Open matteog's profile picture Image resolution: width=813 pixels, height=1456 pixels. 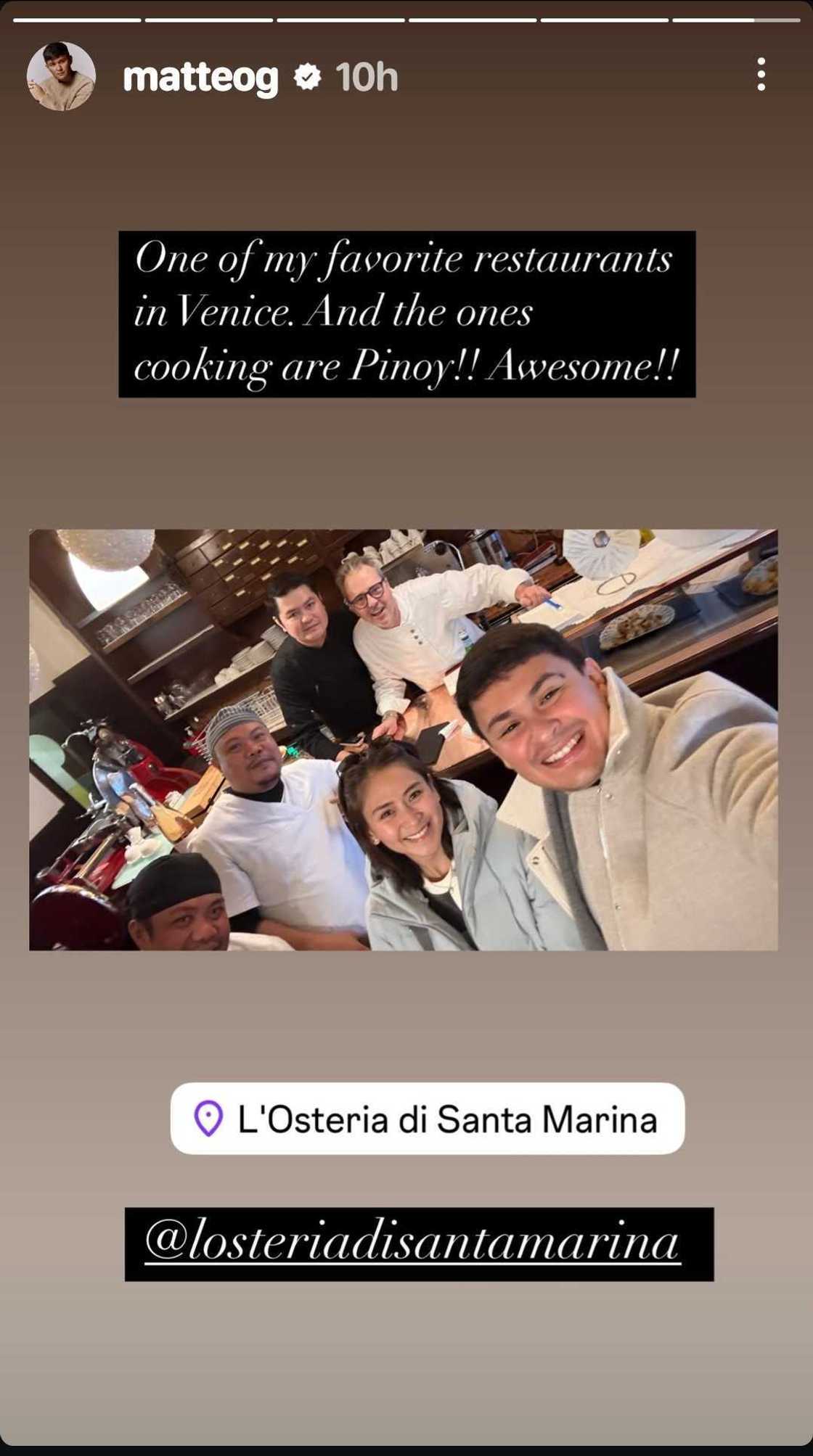(x=61, y=76)
